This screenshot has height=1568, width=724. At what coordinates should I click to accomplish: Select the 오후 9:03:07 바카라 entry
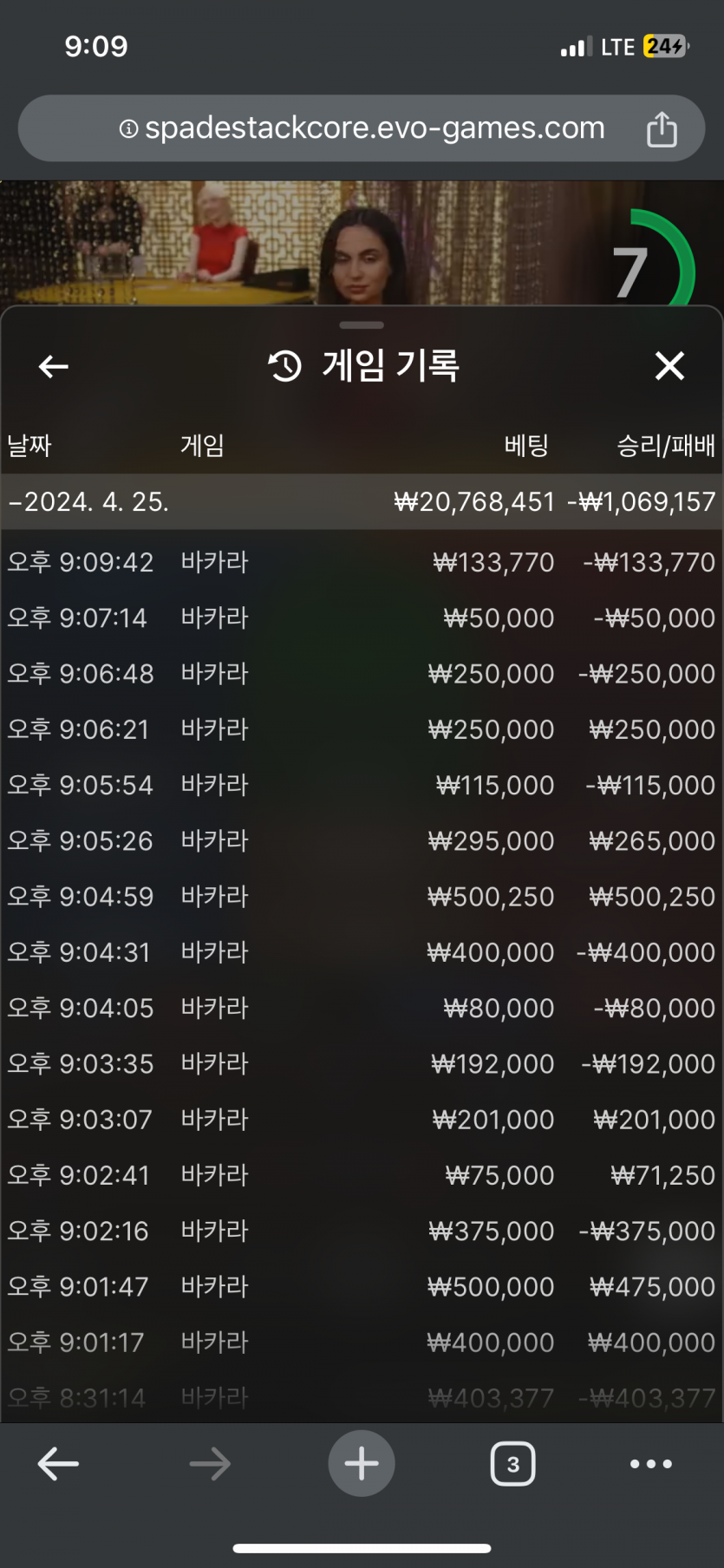(x=362, y=1120)
